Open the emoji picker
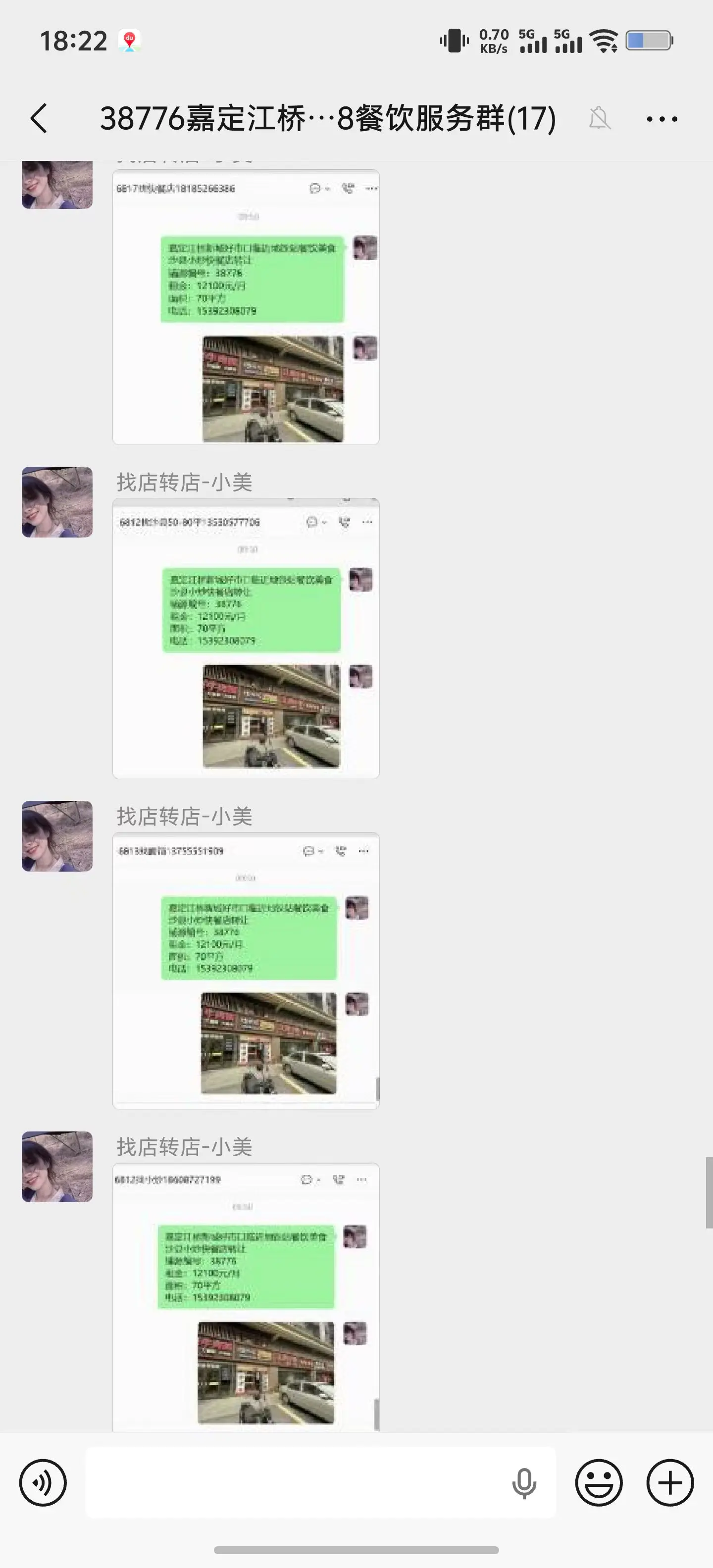Image resolution: width=713 pixels, height=1568 pixels. (x=599, y=1482)
